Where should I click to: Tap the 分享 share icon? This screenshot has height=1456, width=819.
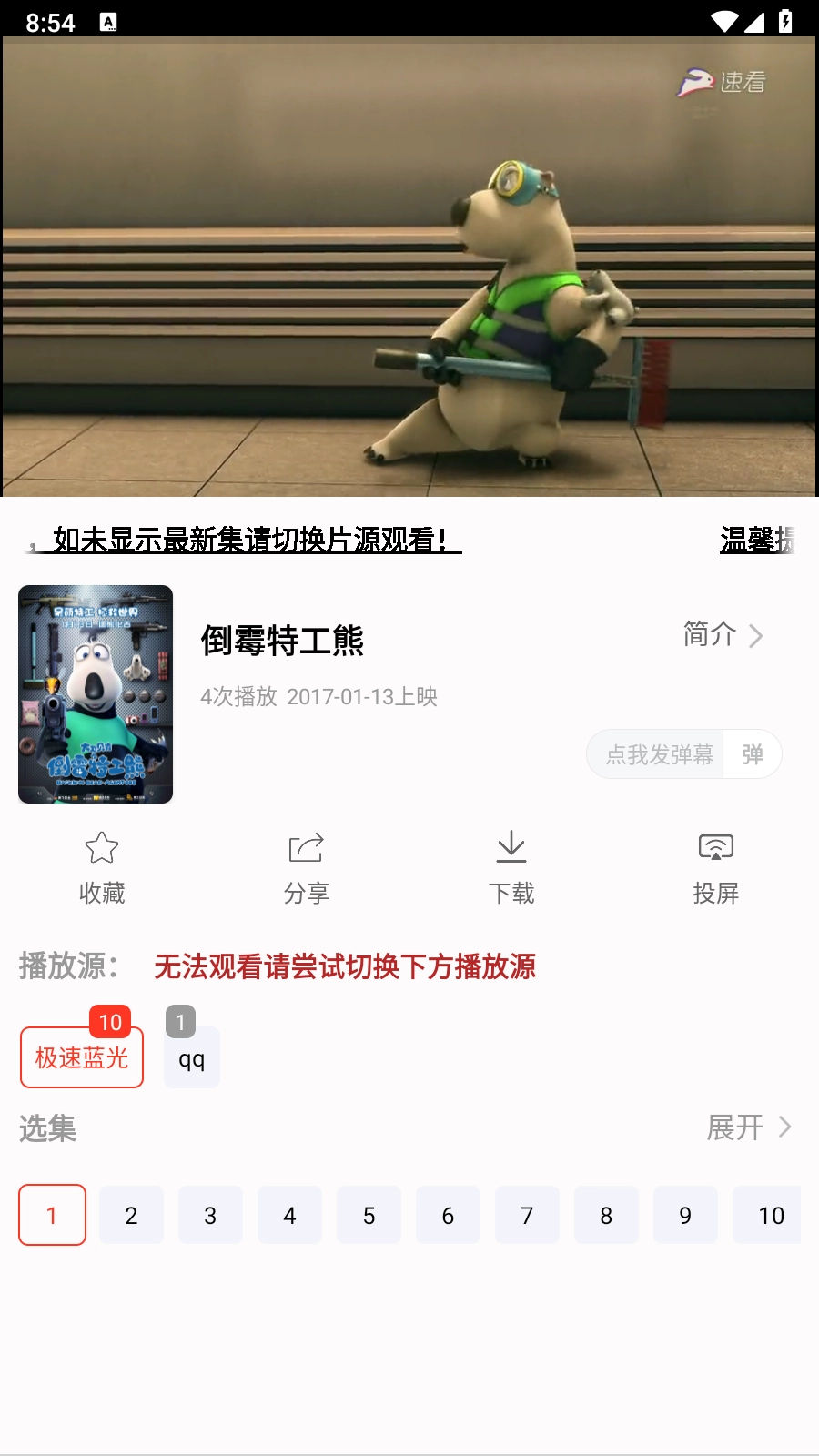tap(306, 847)
